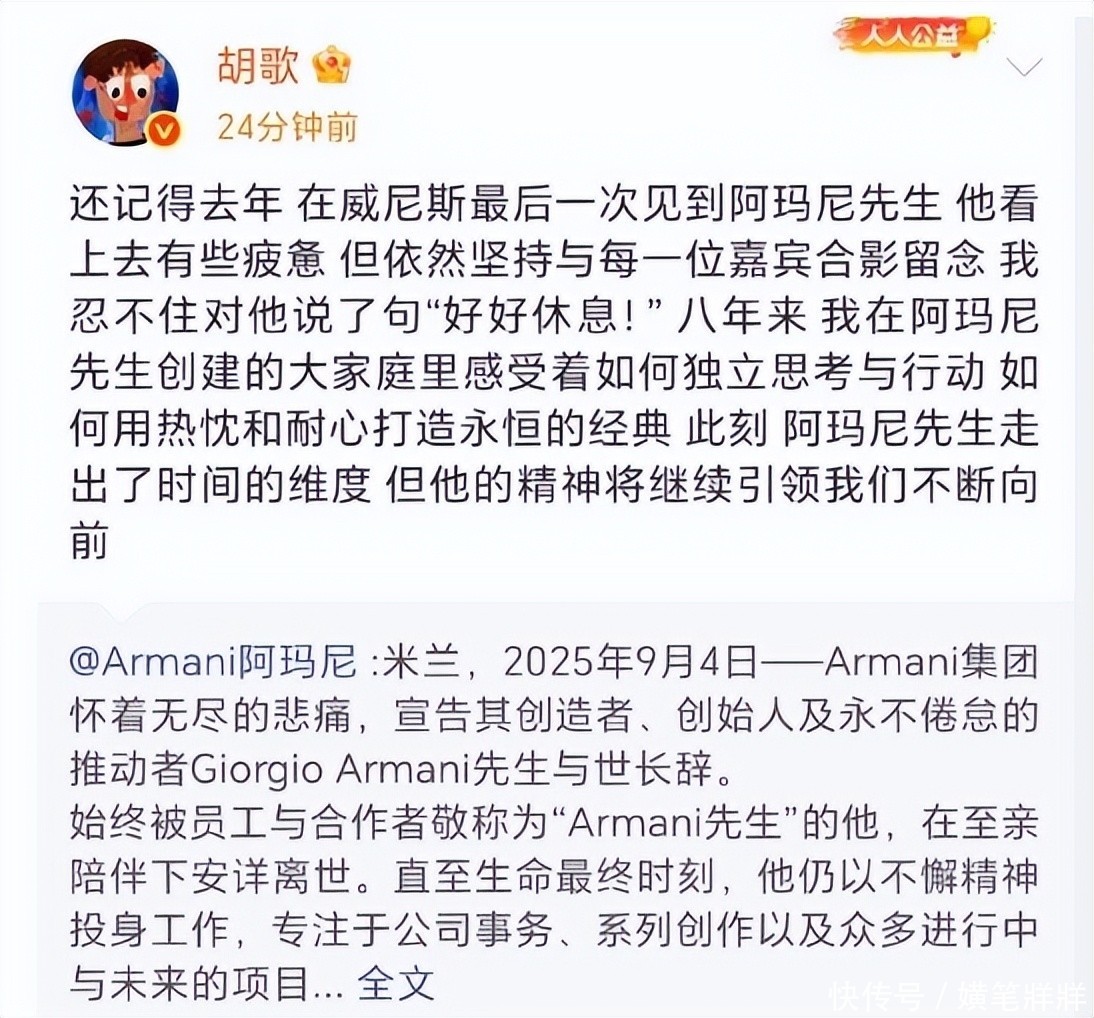Expand the post options chevron
1094x1018 pixels.
pyautogui.click(x=1023, y=69)
